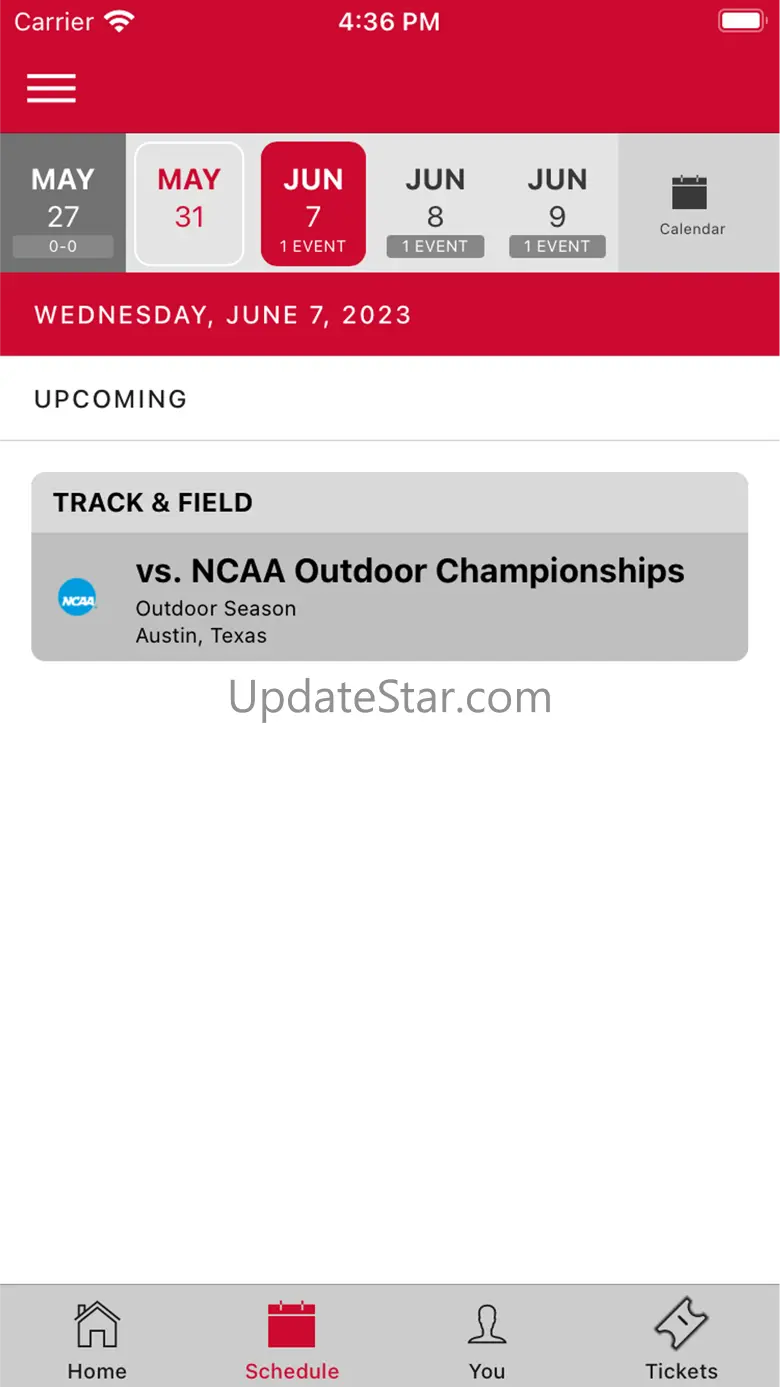
Task: Select the May 31 date
Action: coord(189,204)
